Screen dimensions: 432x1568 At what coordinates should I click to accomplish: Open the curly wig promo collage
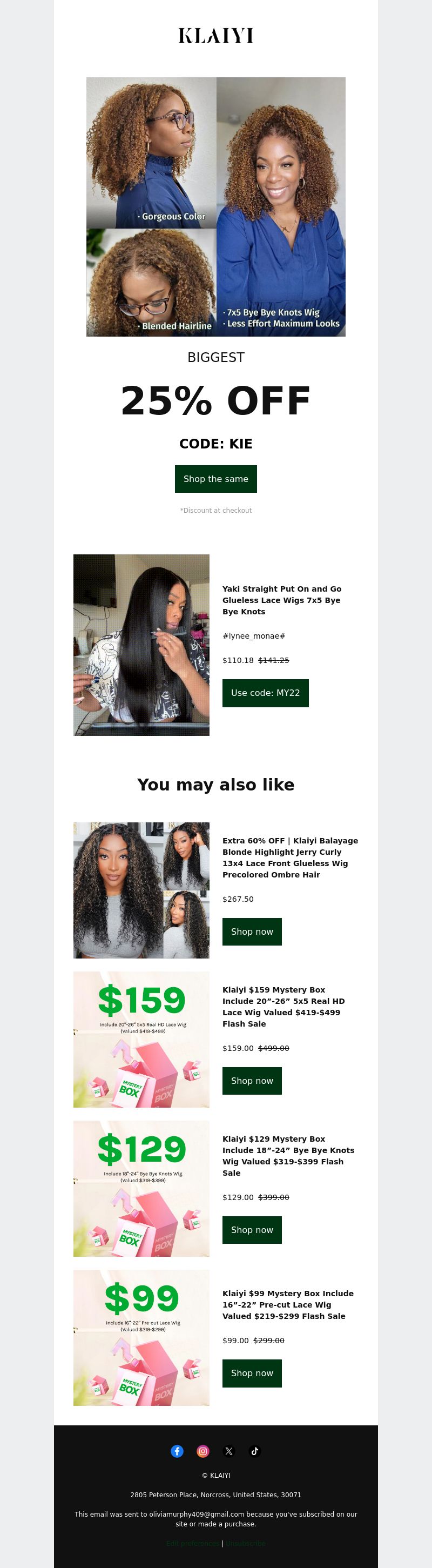click(x=215, y=206)
